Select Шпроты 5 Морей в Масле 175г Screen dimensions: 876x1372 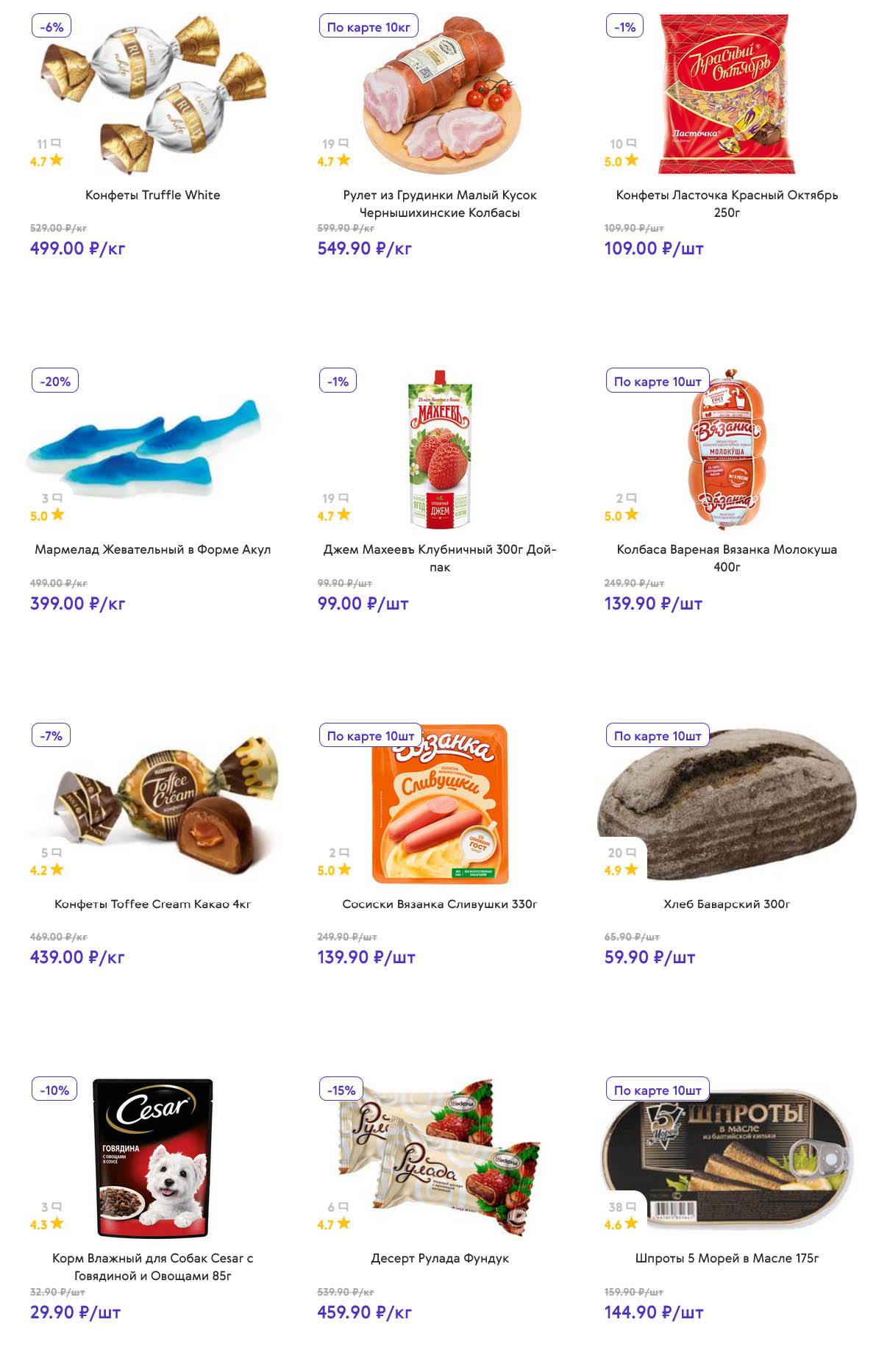pyautogui.click(x=727, y=1258)
